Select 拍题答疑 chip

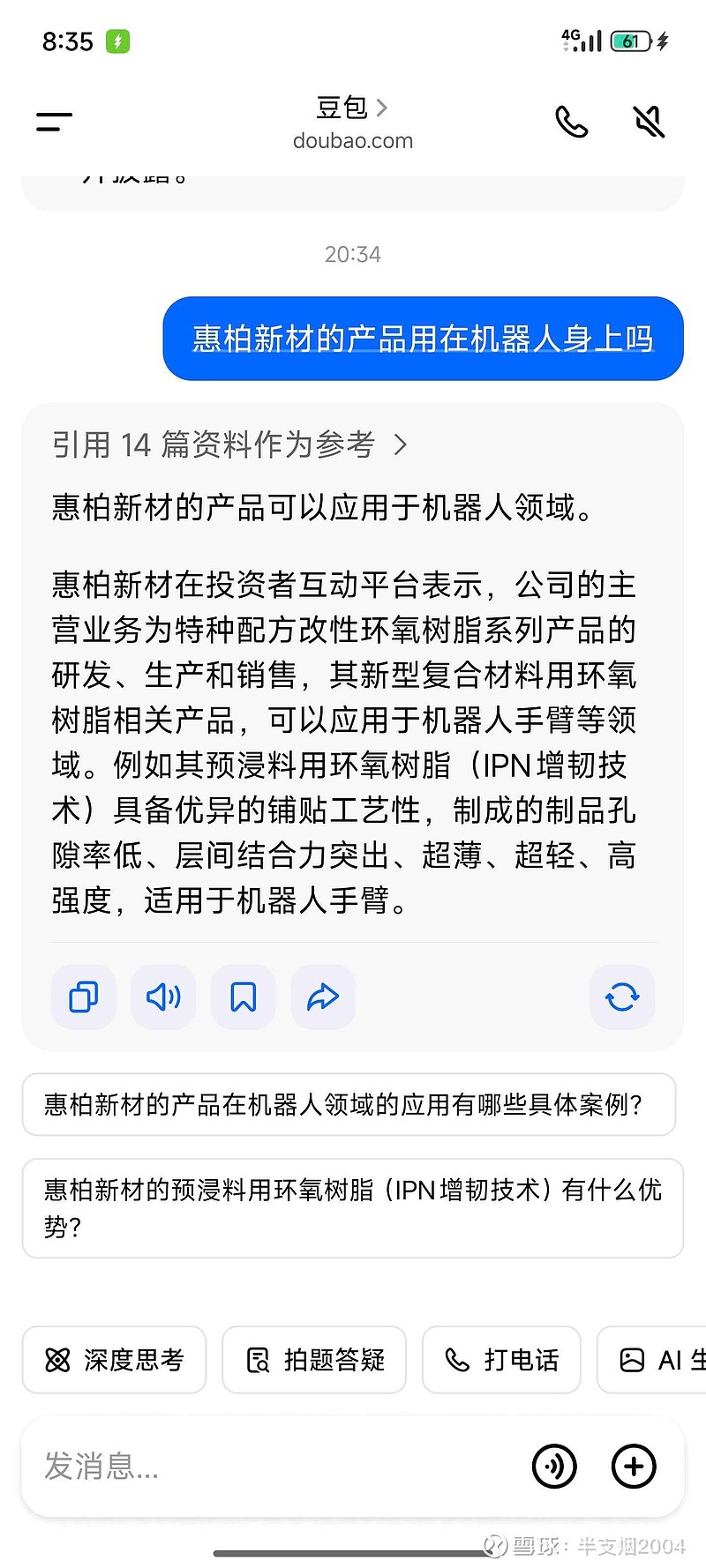(x=314, y=1360)
